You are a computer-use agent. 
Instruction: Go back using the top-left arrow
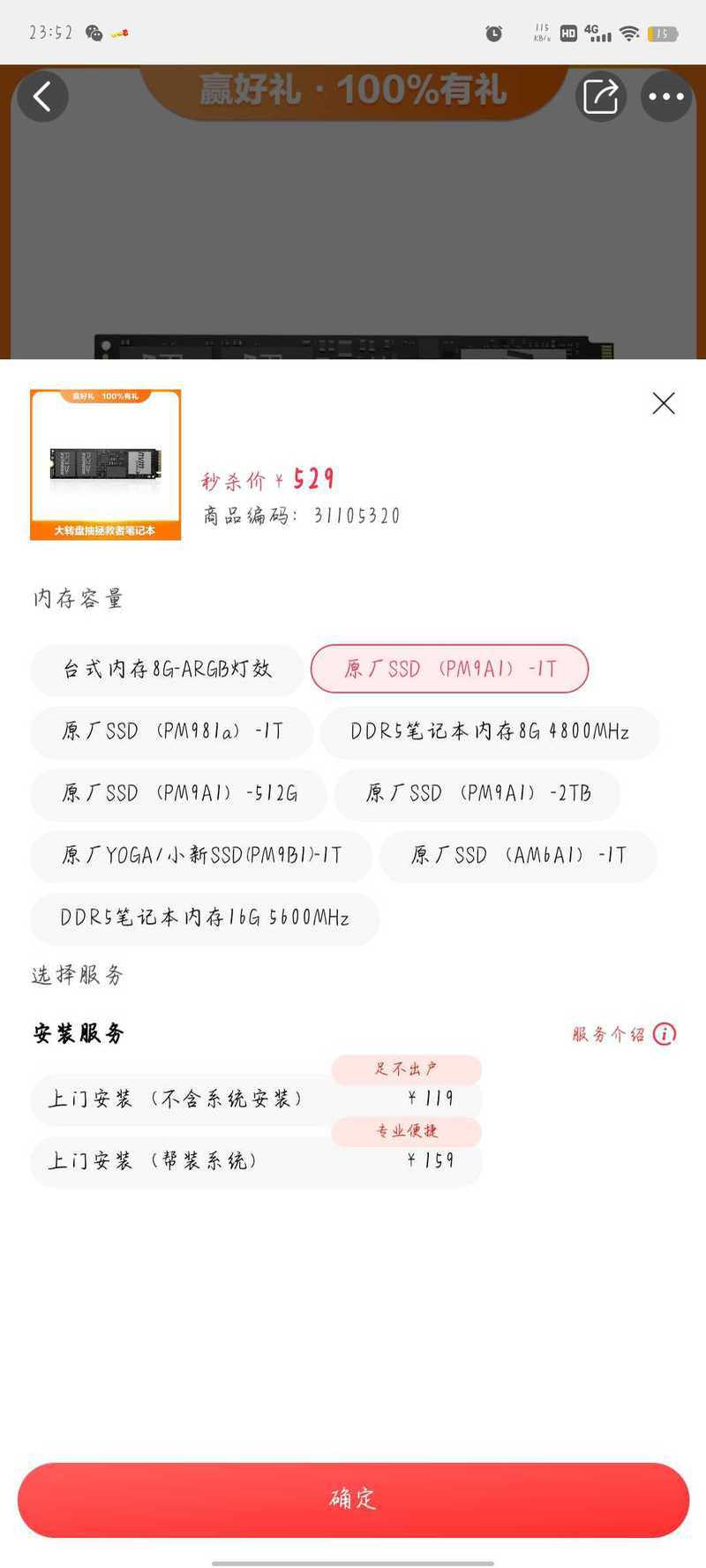(42, 95)
